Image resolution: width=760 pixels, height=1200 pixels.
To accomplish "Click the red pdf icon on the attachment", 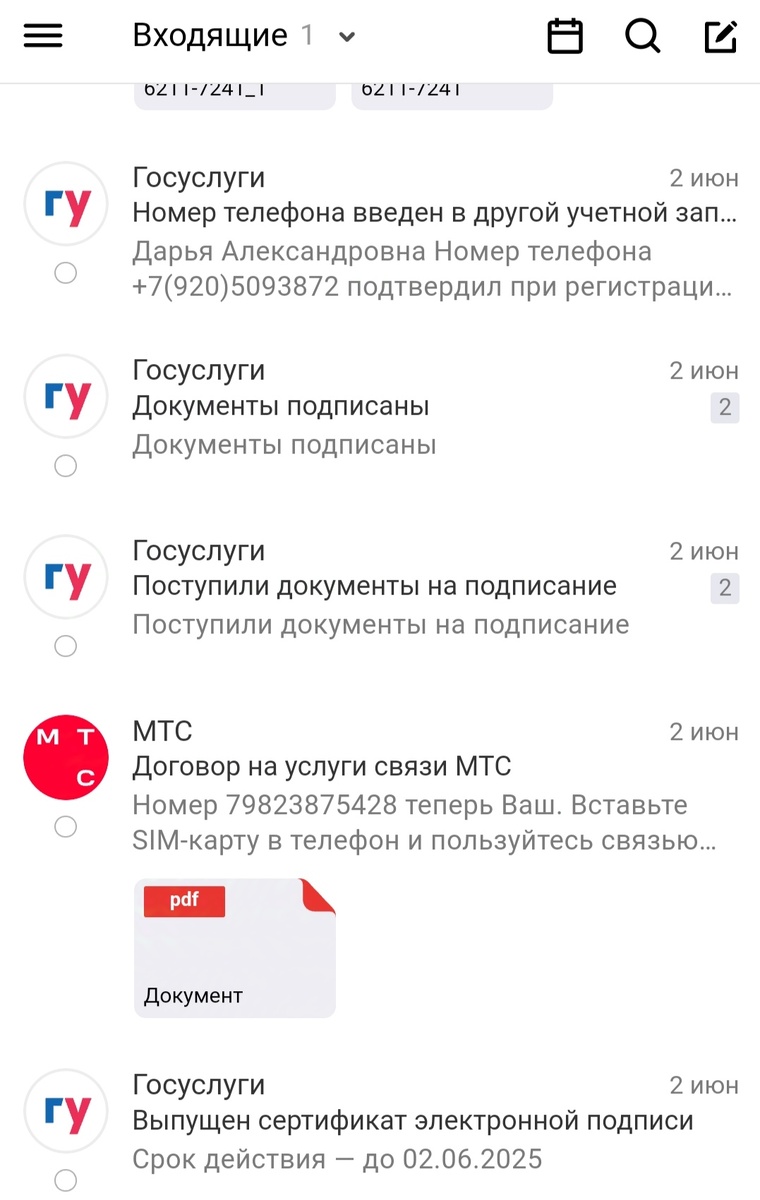I will click(x=184, y=901).
